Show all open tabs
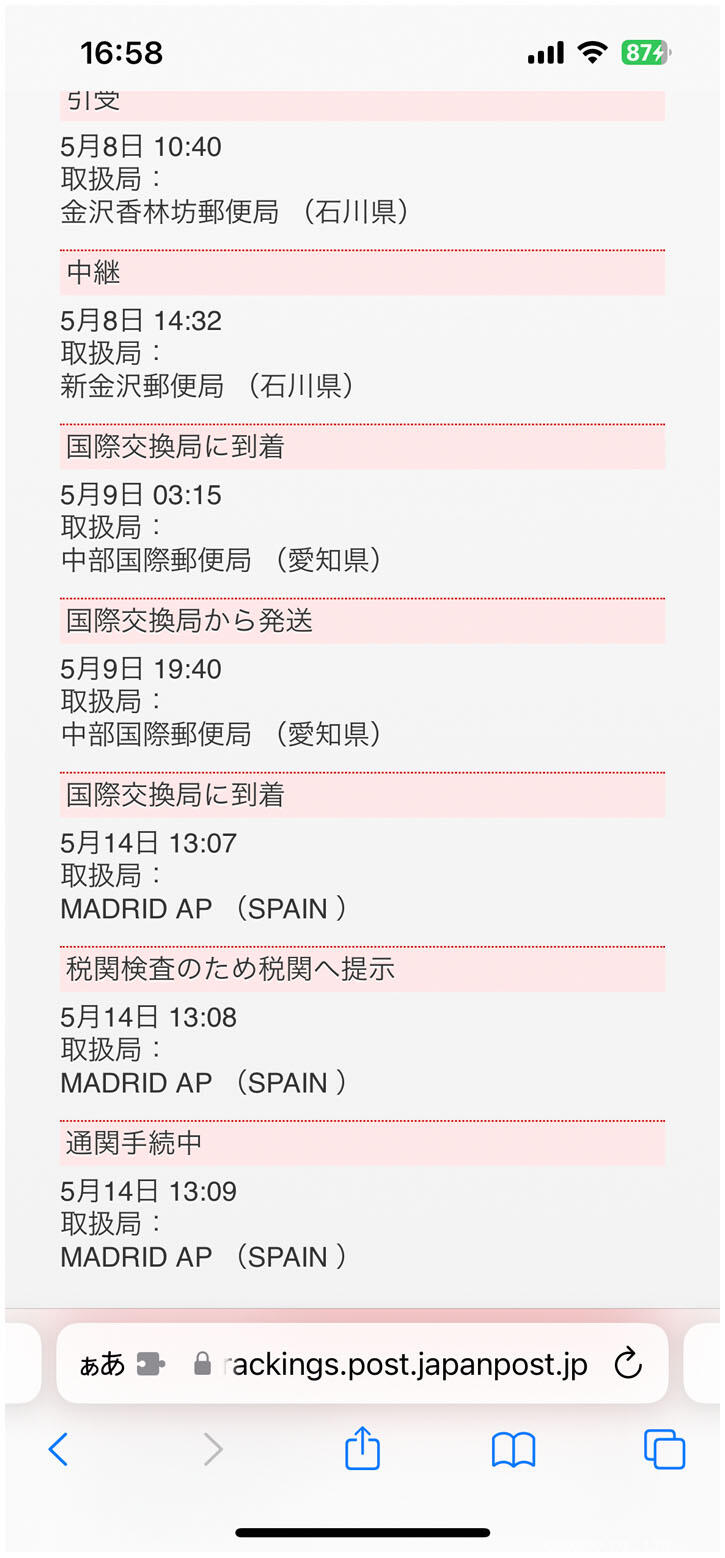 pyautogui.click(x=664, y=1448)
